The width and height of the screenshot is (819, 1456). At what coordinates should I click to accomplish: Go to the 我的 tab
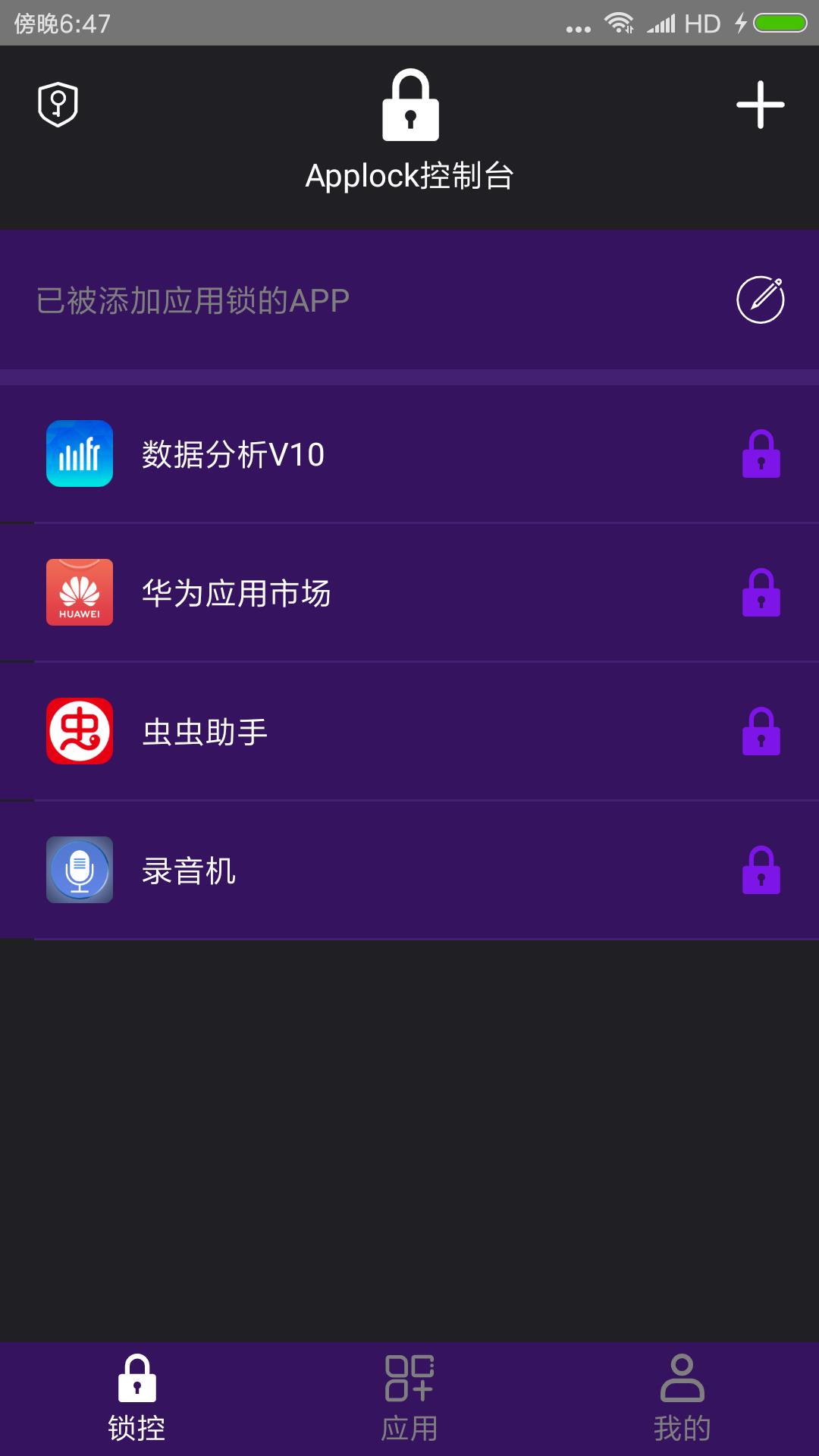[682, 1398]
